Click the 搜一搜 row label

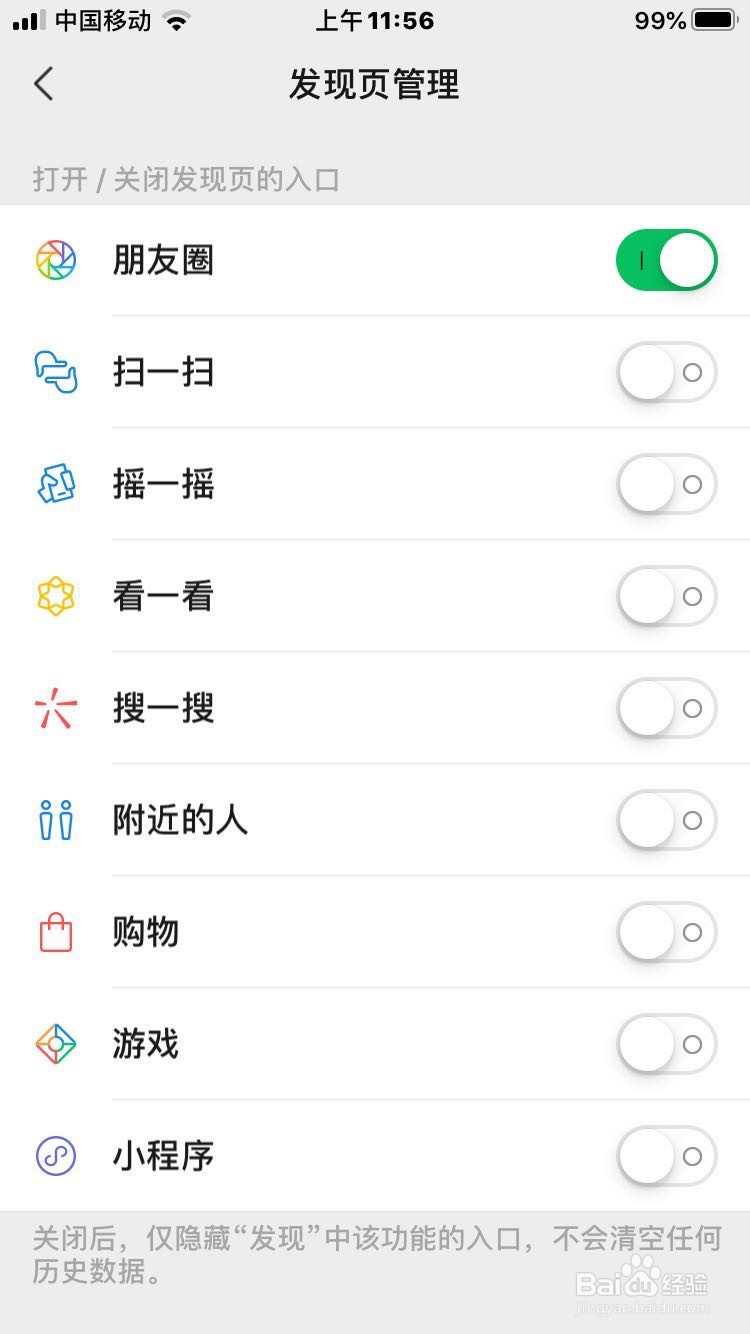click(x=163, y=708)
